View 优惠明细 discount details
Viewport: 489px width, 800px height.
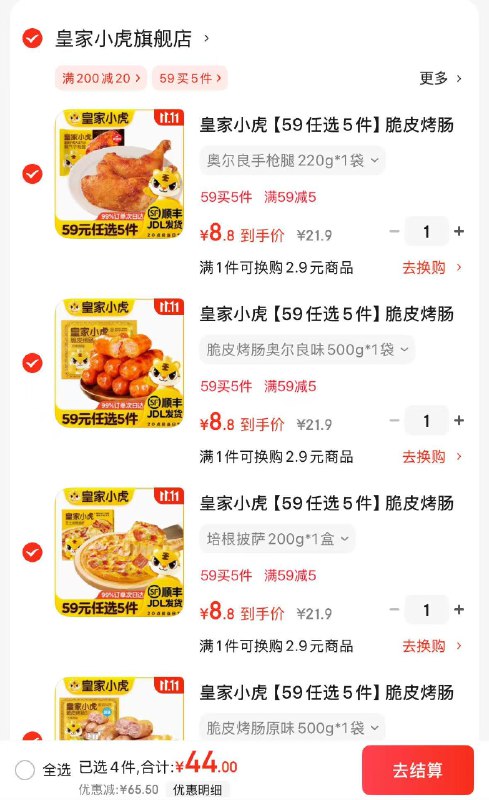197,790
